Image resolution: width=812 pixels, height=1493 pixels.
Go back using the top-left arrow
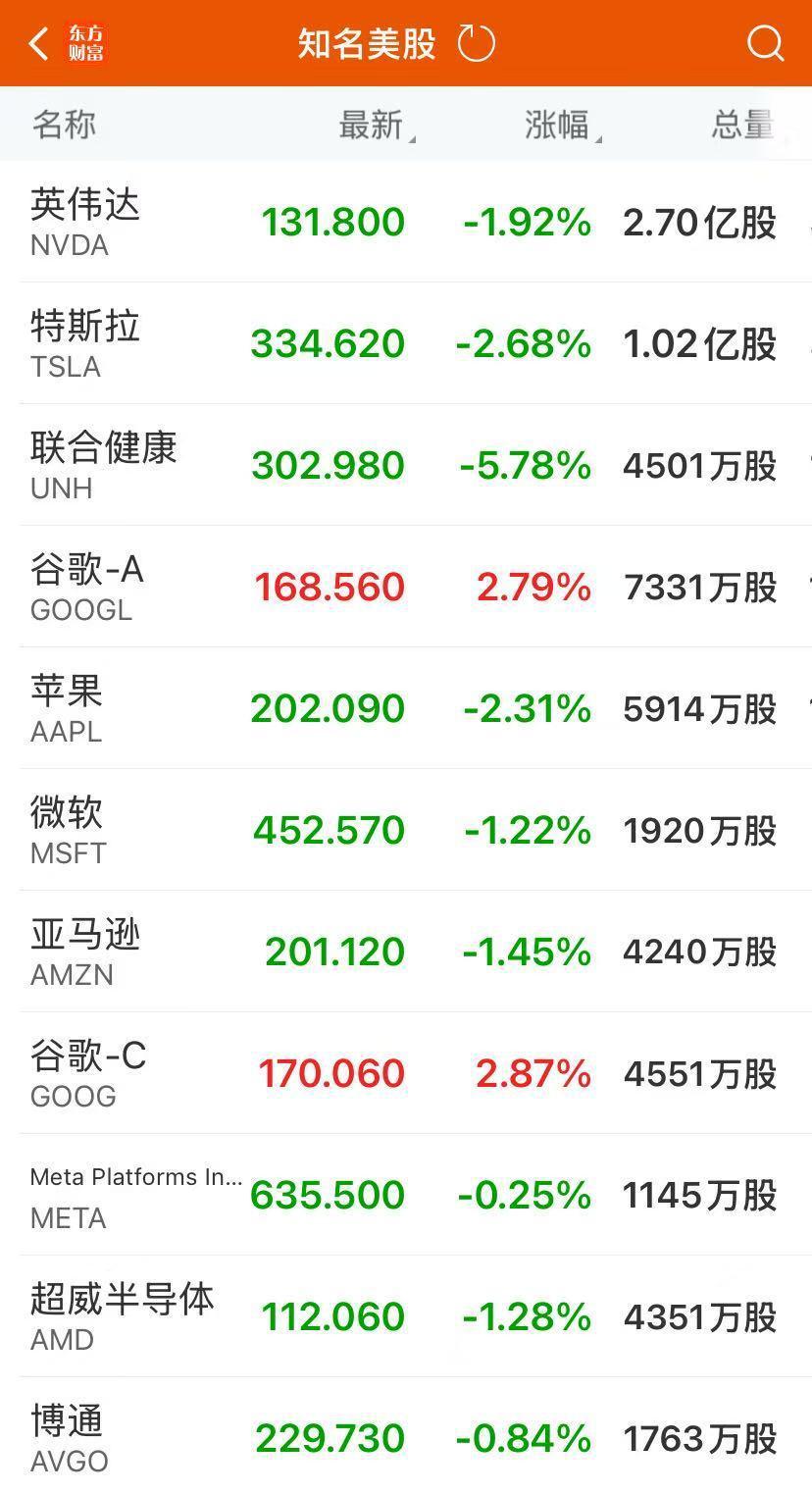[39, 43]
